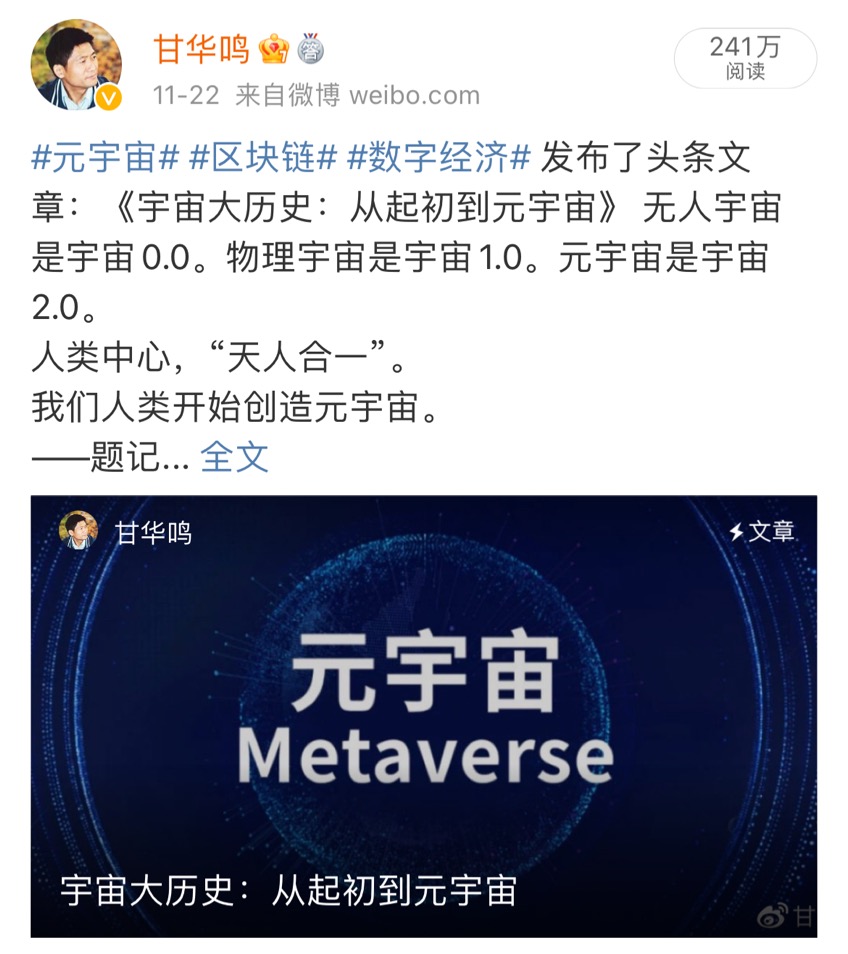Tap the username 甘华鸣
Screen dimensions: 848x954
pos(200,47)
